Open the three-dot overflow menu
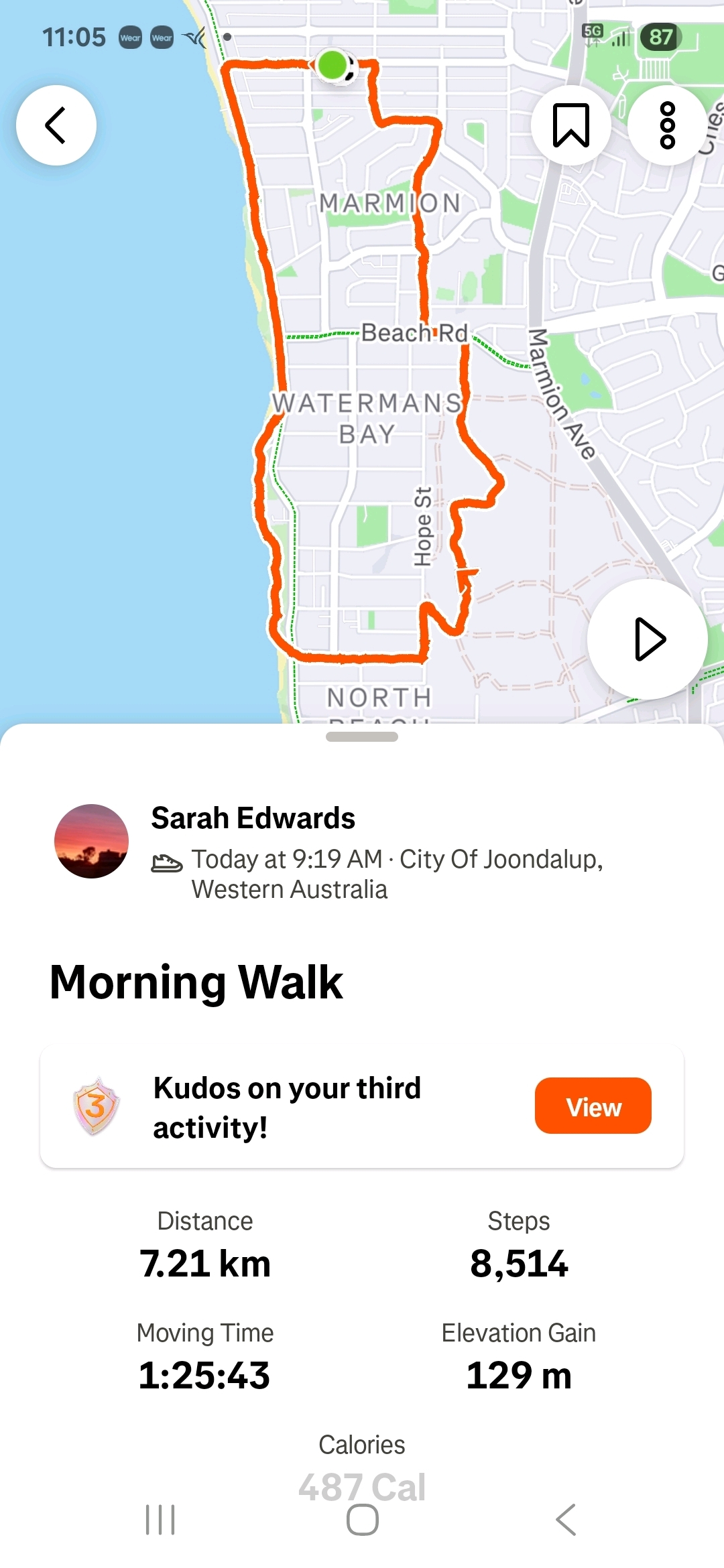The width and height of the screenshot is (724, 1568). [x=667, y=125]
